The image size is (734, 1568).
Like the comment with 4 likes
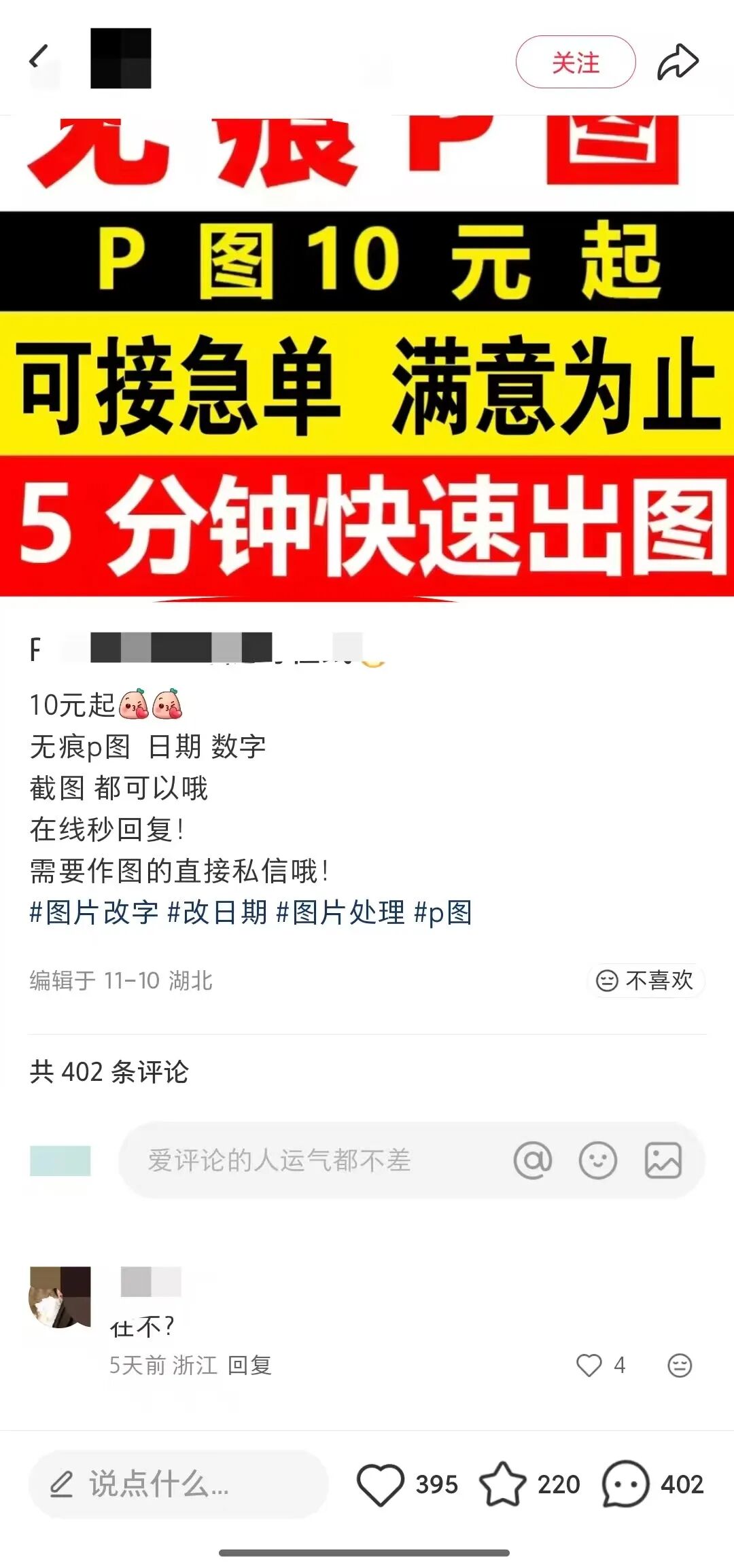point(589,1365)
